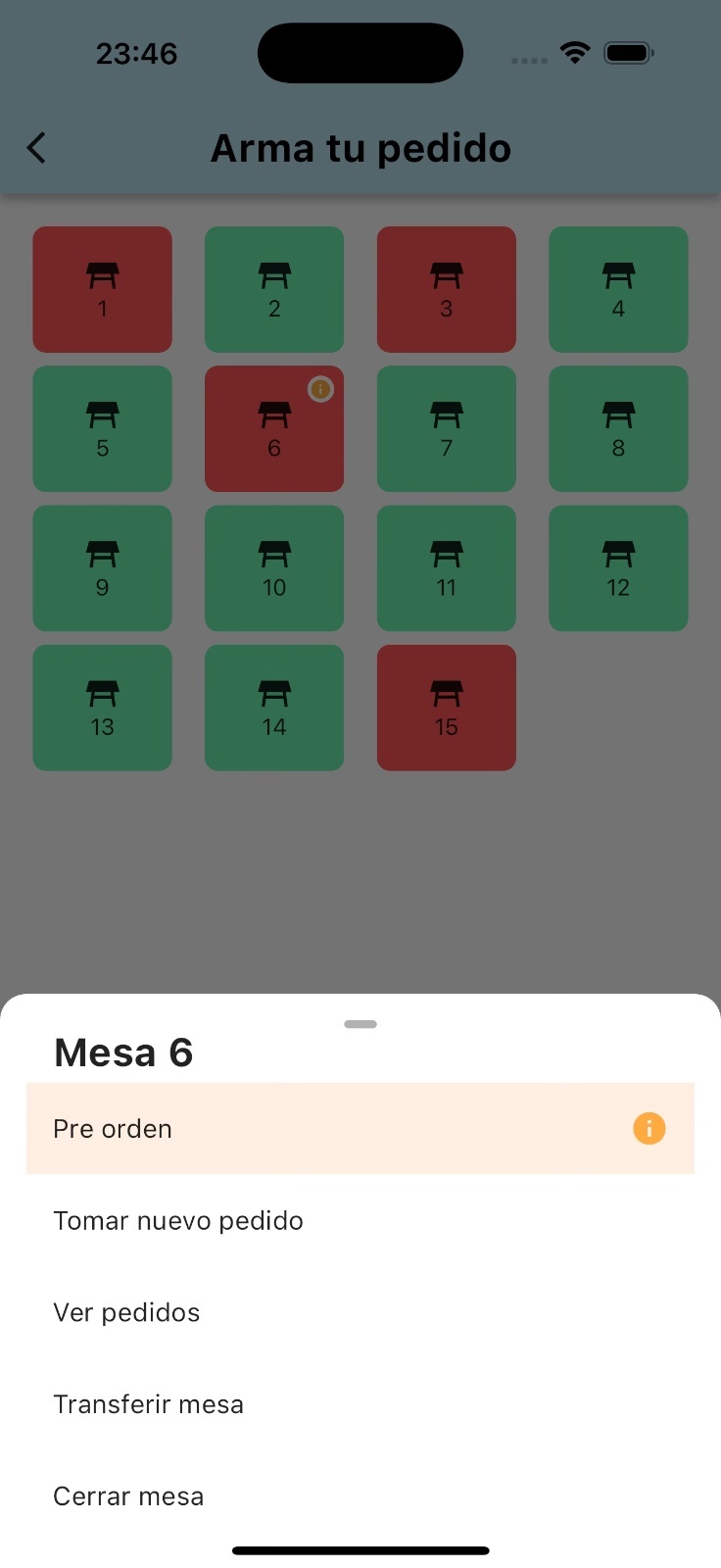Select the table 2 icon
This screenshot has width=721, height=1568.
(x=274, y=289)
